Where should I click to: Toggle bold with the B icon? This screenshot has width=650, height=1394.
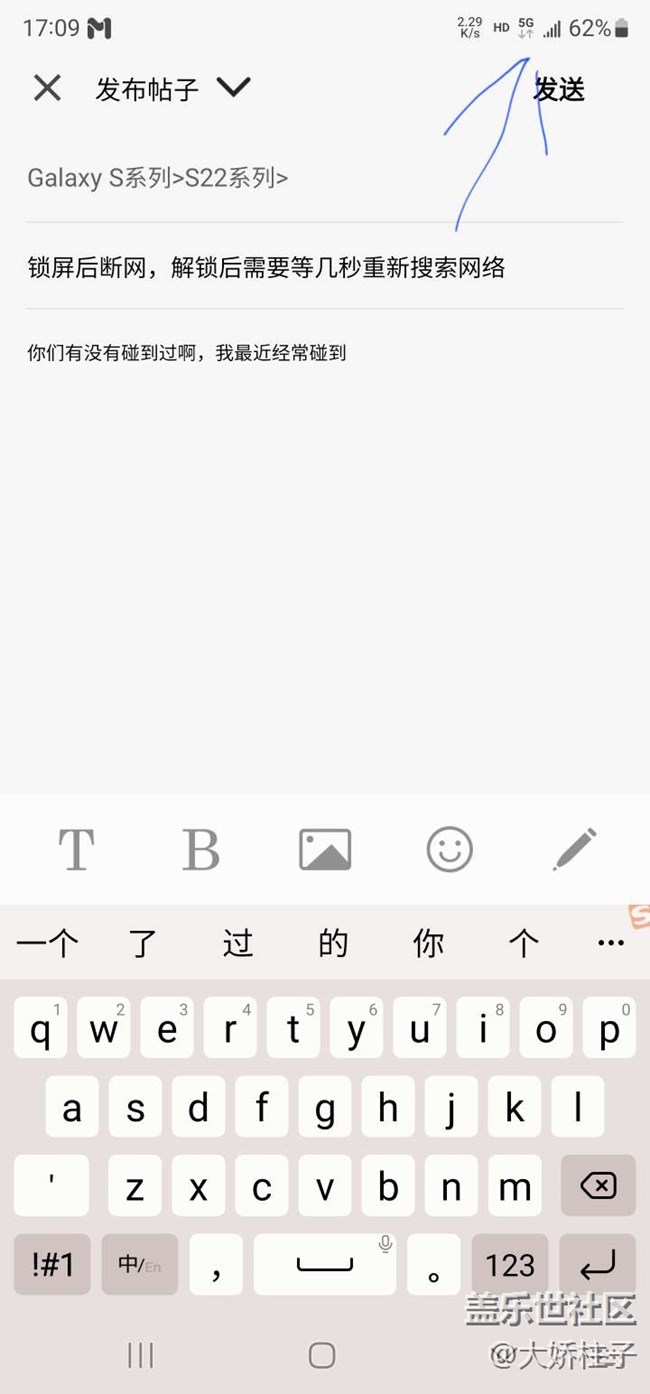coord(201,850)
